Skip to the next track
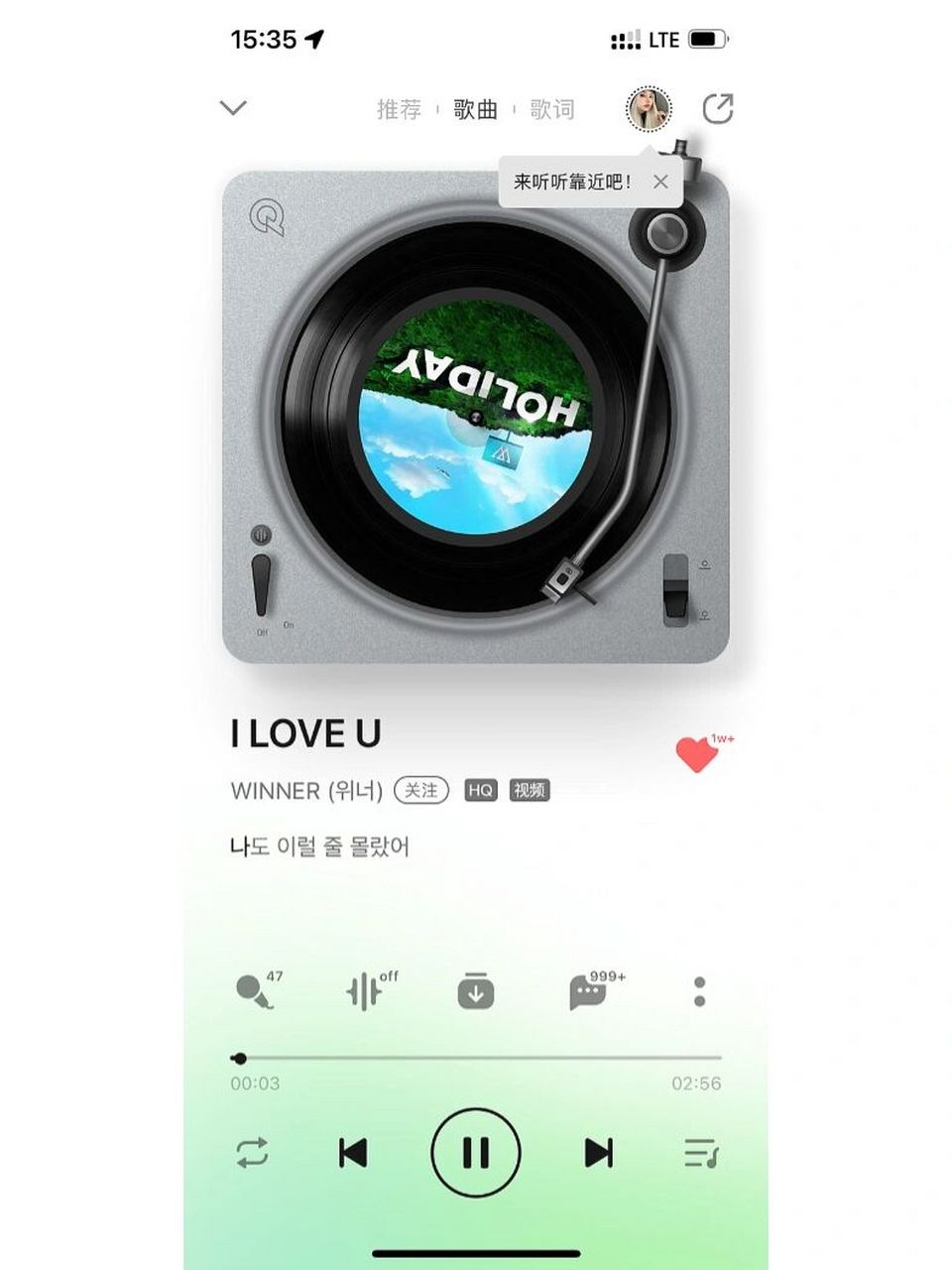This screenshot has height=1270, width=952. pos(598,1153)
